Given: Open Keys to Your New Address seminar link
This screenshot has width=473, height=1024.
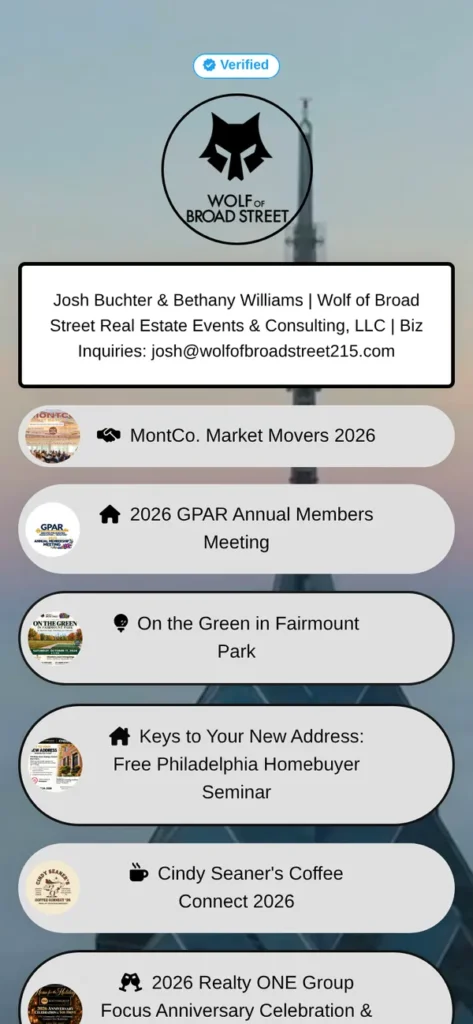Looking at the screenshot, I should coord(236,764).
